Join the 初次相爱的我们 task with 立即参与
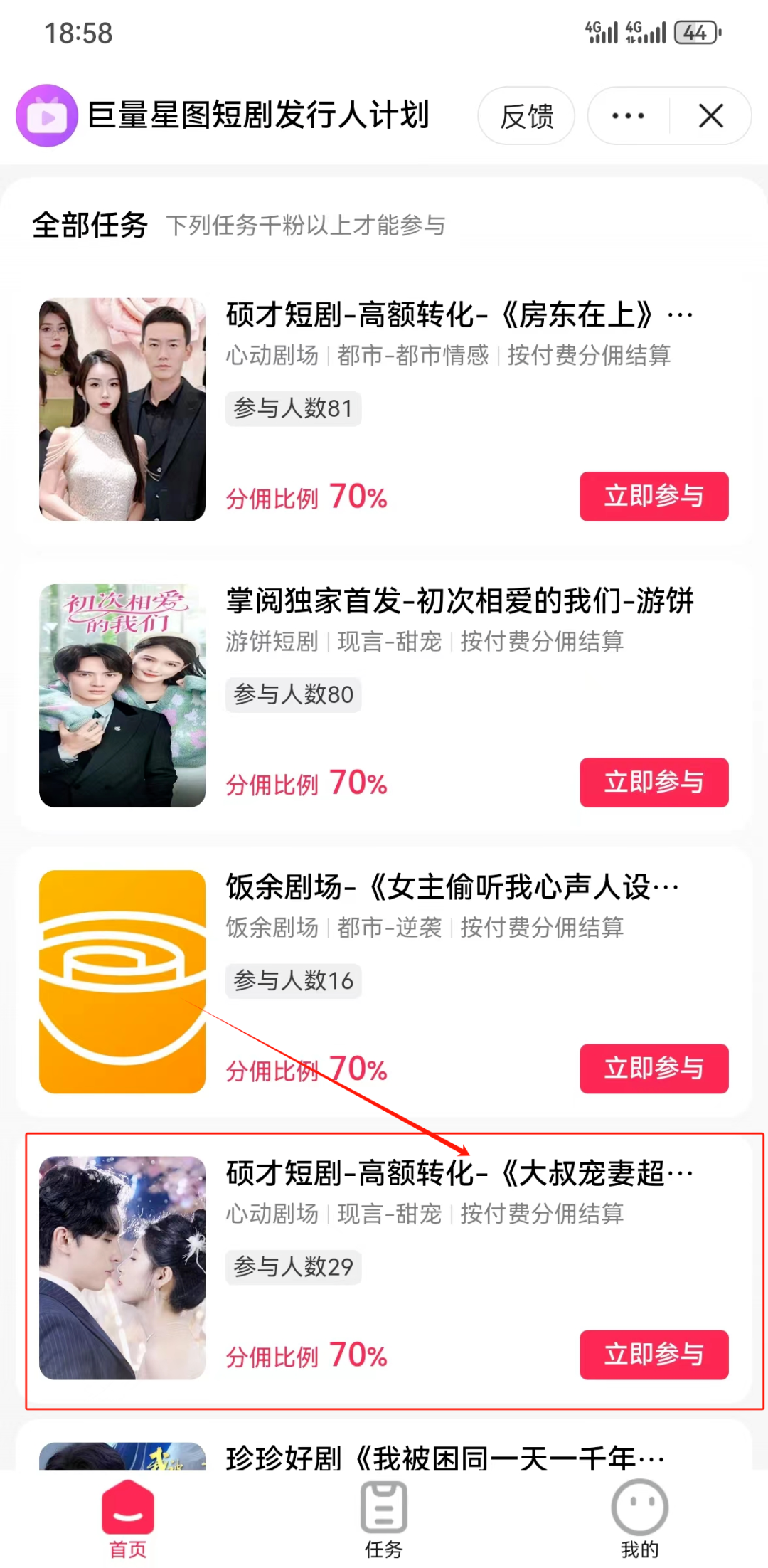The height and width of the screenshot is (1568, 768). coord(654,782)
